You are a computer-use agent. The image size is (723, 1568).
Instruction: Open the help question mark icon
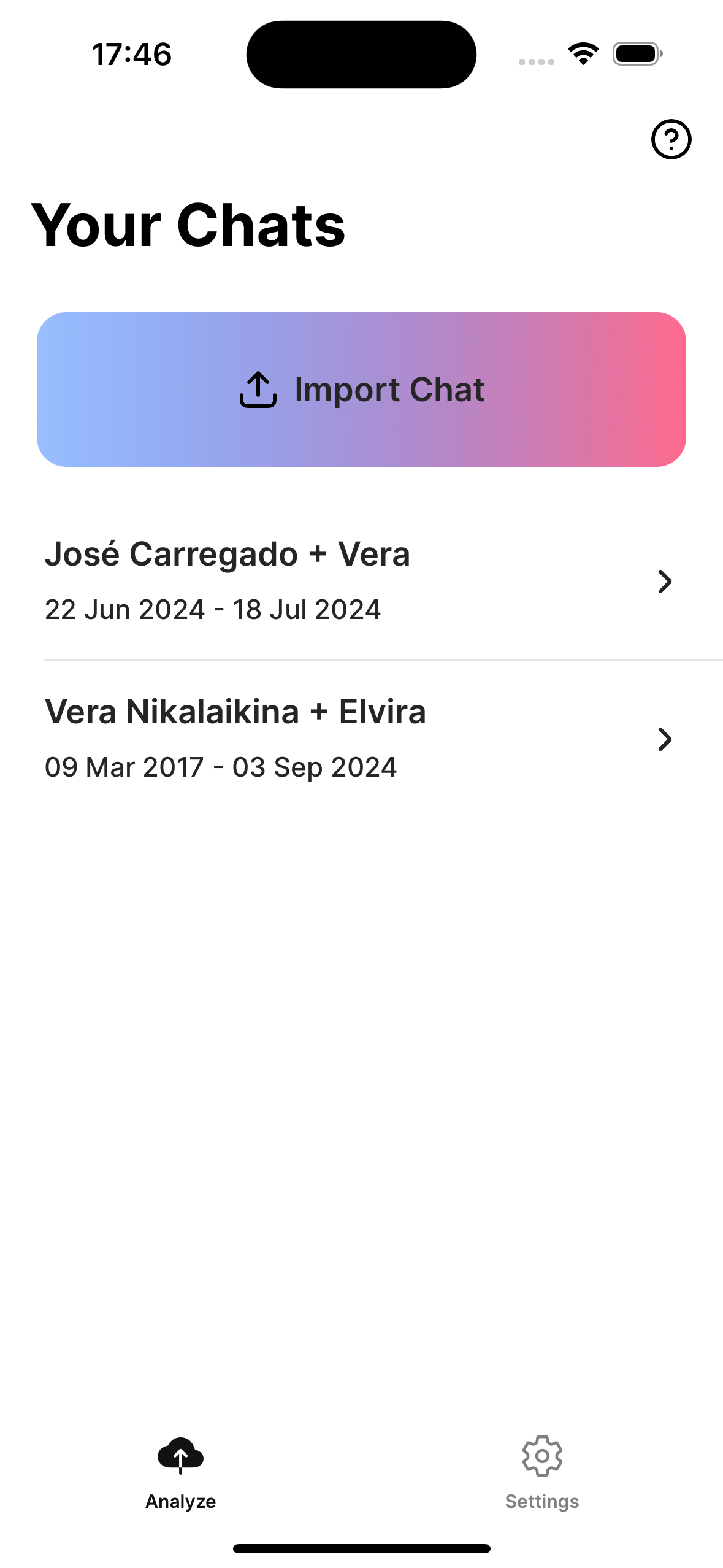671,139
